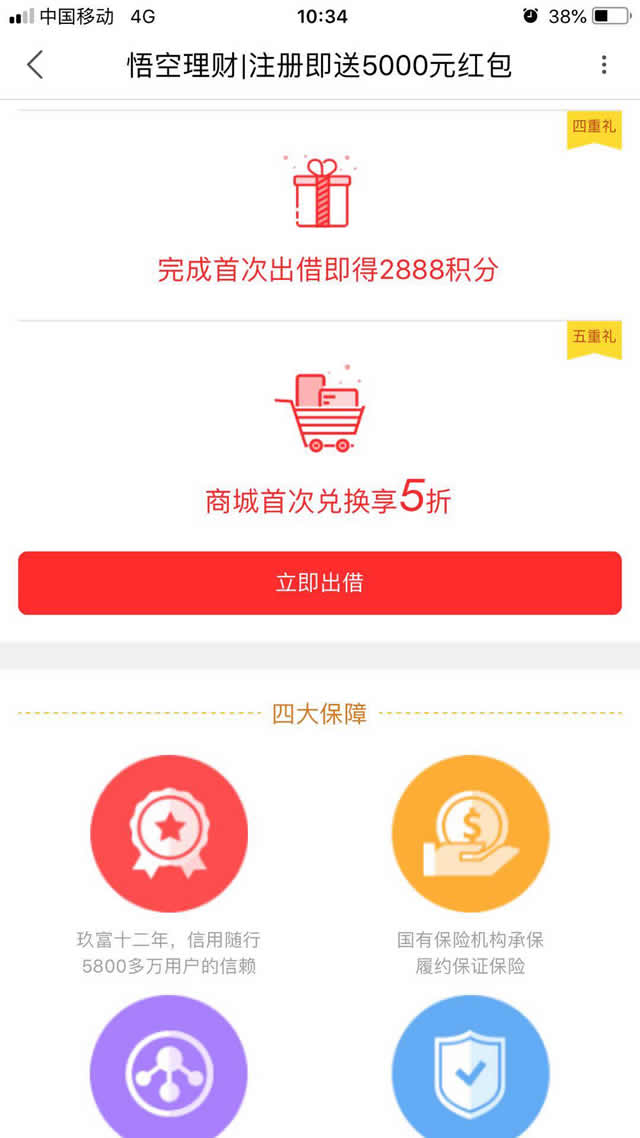The width and height of the screenshot is (640, 1138).
Task: Go back using the header arrow
Action: point(35,65)
